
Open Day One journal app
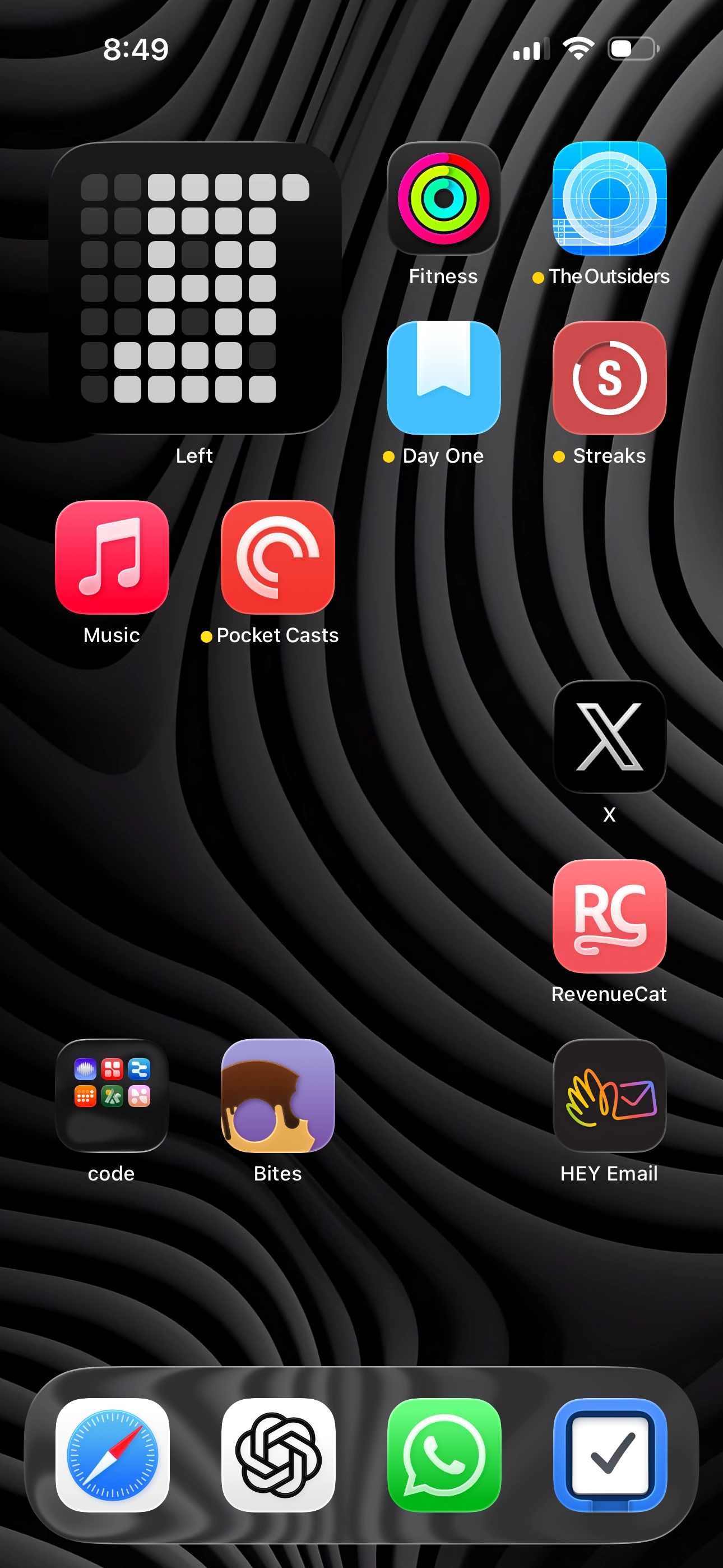(x=444, y=378)
